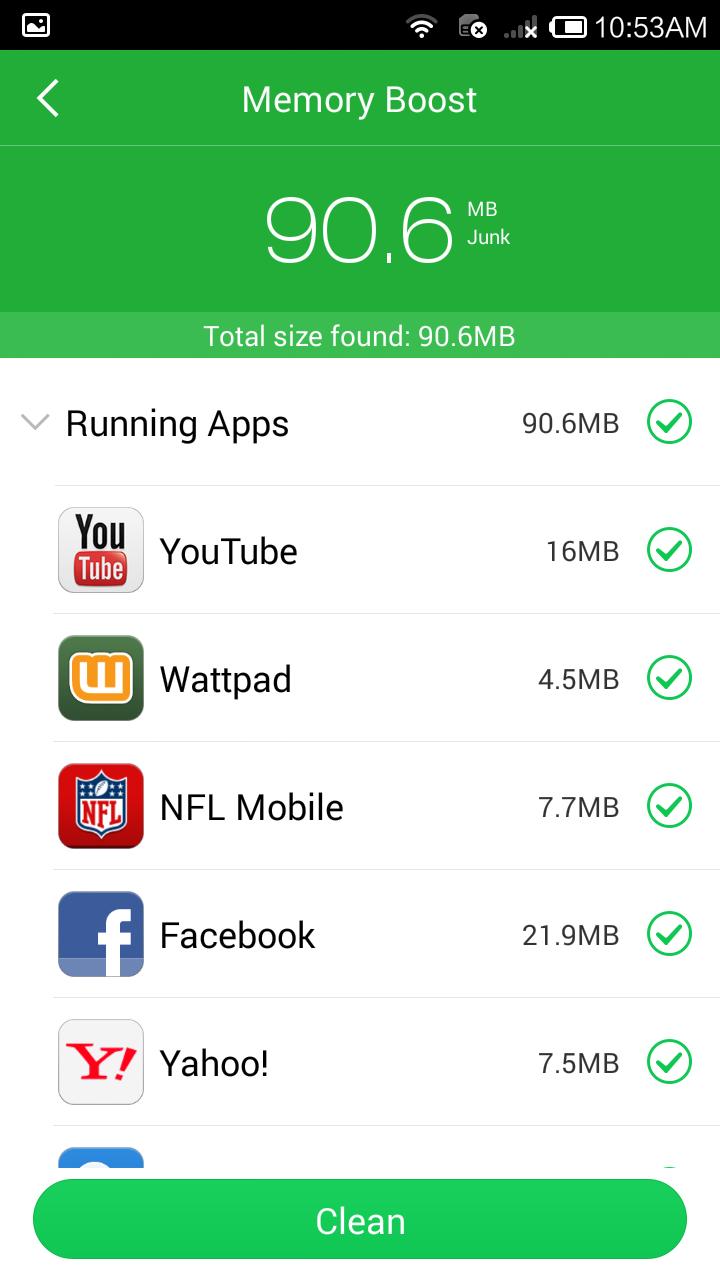
Task: Uncheck all Running Apps checkbox
Action: click(669, 423)
